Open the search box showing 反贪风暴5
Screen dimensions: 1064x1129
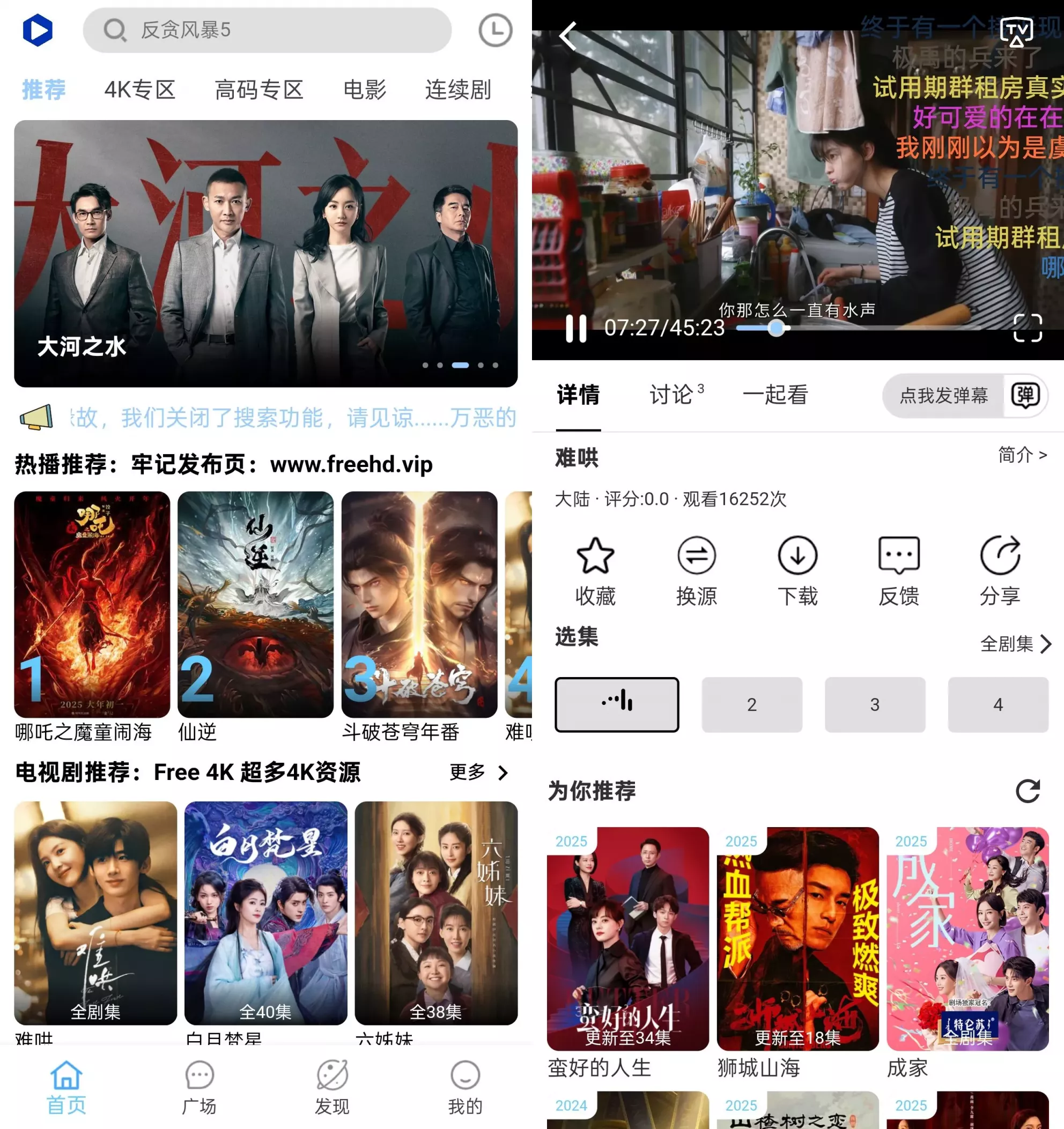pos(267,30)
